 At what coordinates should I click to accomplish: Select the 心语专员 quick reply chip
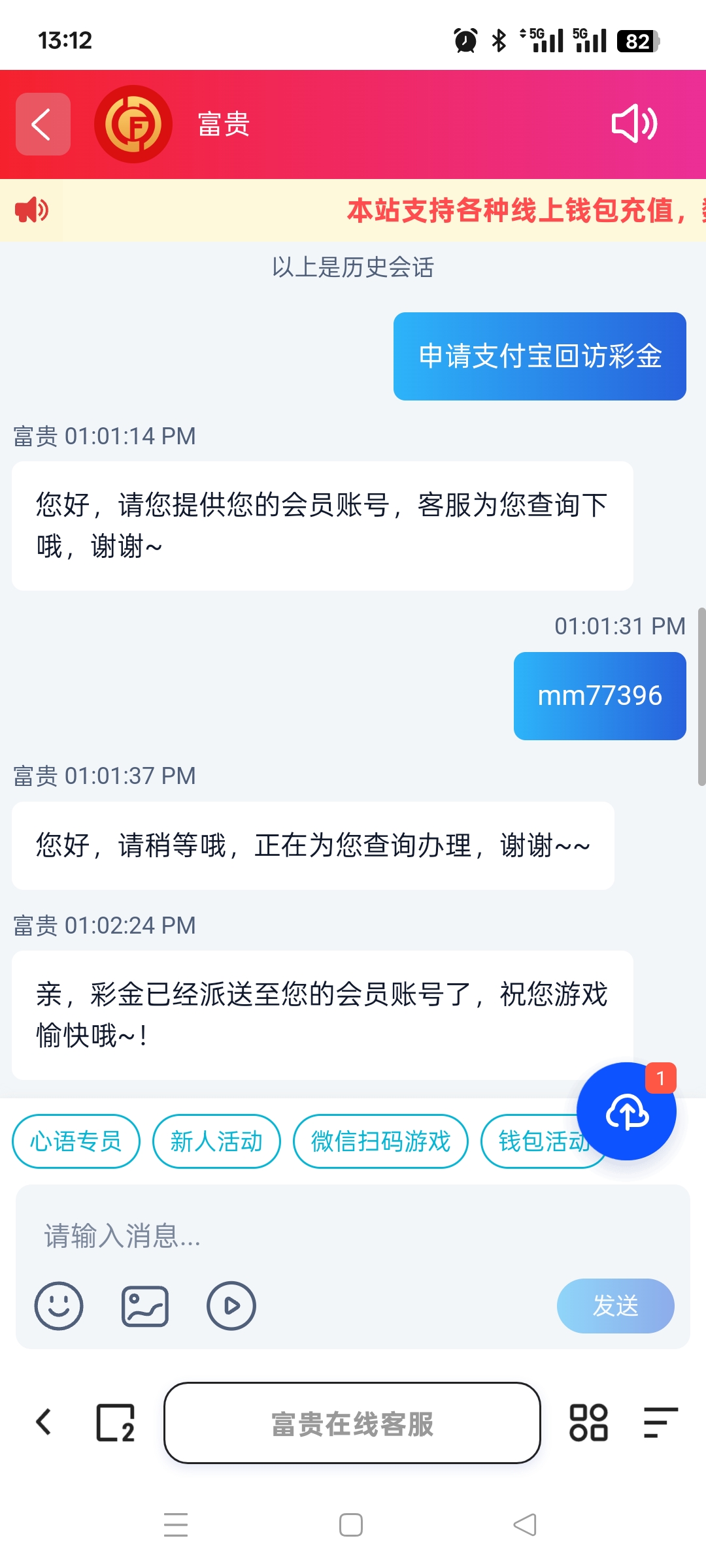pos(75,1141)
